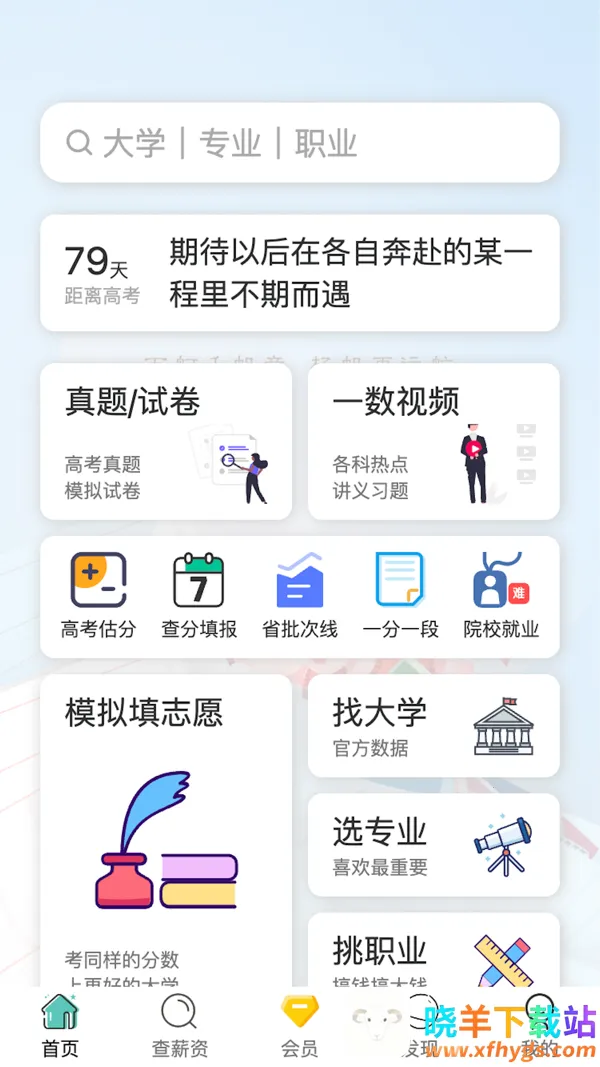600x1067 pixels.
Task: Open the 大学/专业/职业 search box
Action: pos(299,143)
